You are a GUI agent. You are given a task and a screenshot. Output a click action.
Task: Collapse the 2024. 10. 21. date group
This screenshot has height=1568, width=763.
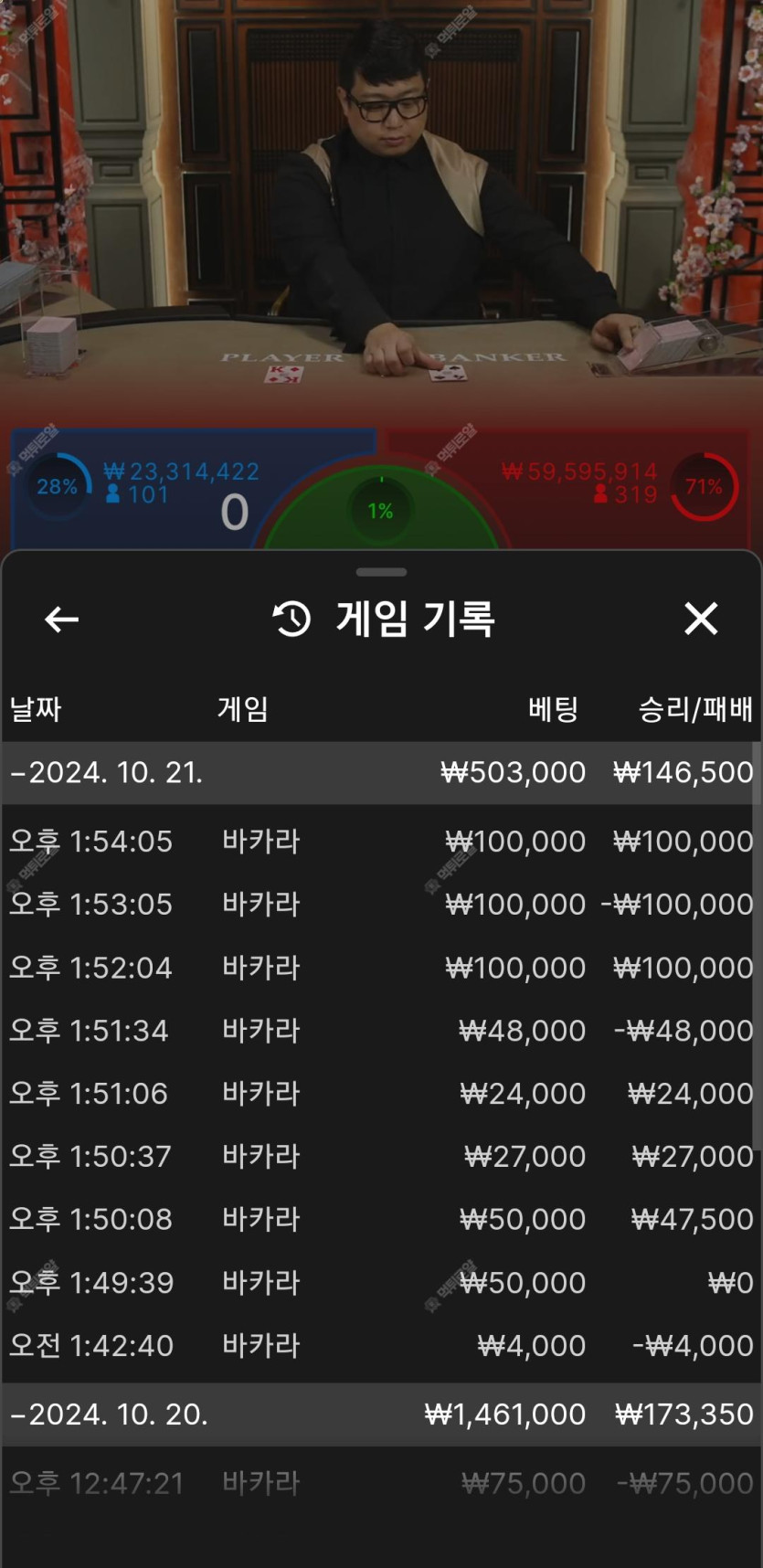(381, 773)
